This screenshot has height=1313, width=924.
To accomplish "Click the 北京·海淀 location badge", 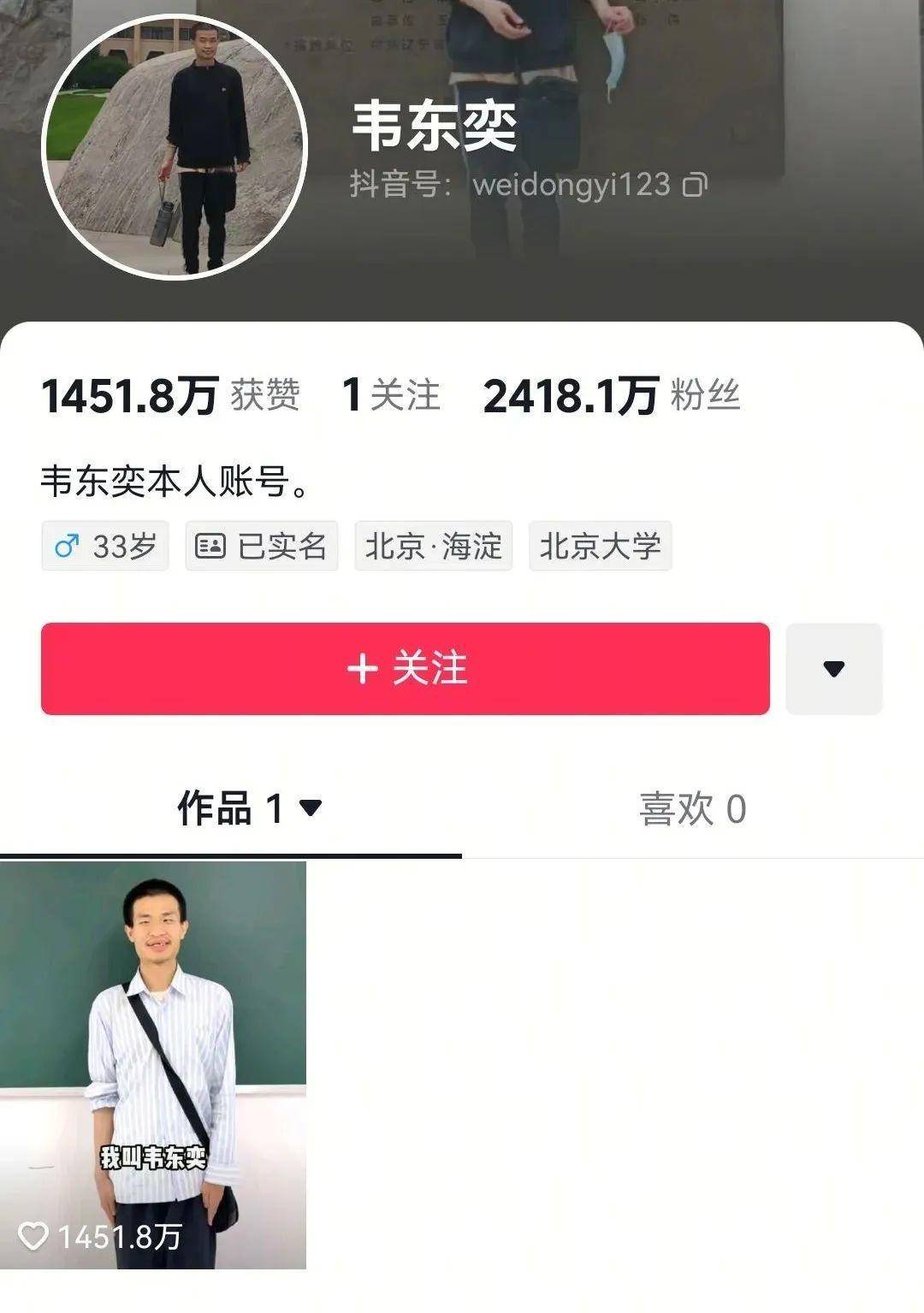I will [x=432, y=545].
